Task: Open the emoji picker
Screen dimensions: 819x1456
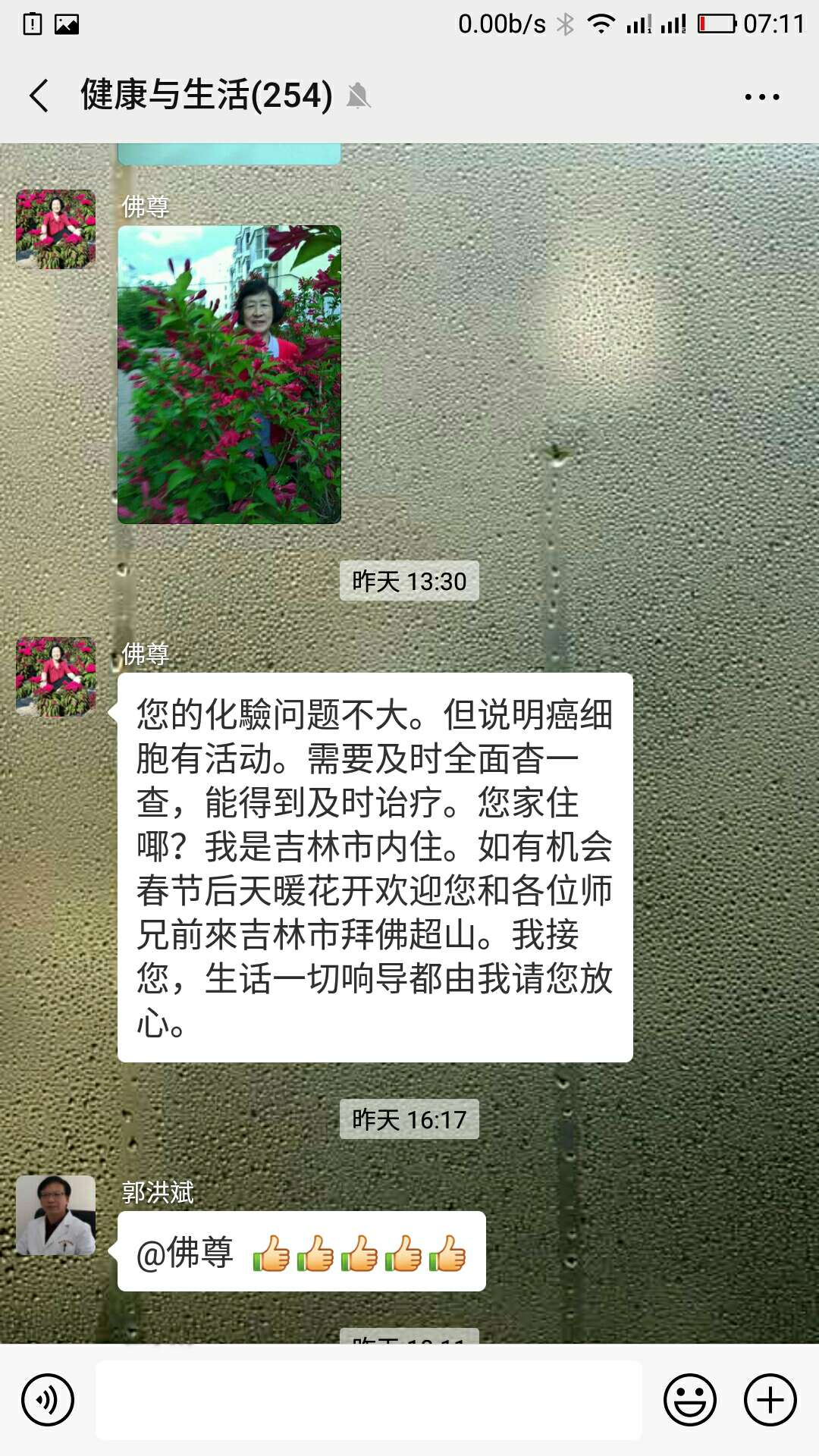Action: pyautogui.click(x=691, y=1399)
